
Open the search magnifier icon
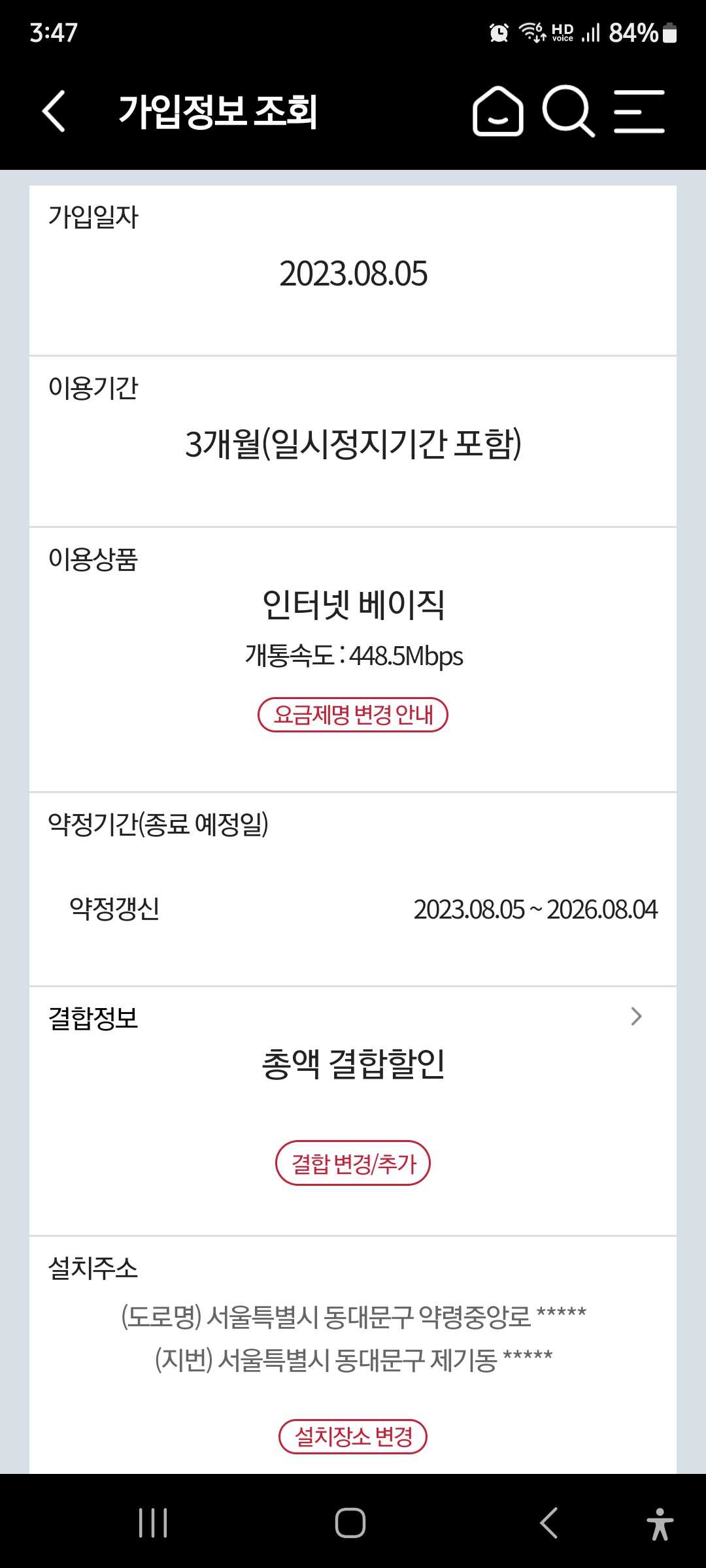568,111
